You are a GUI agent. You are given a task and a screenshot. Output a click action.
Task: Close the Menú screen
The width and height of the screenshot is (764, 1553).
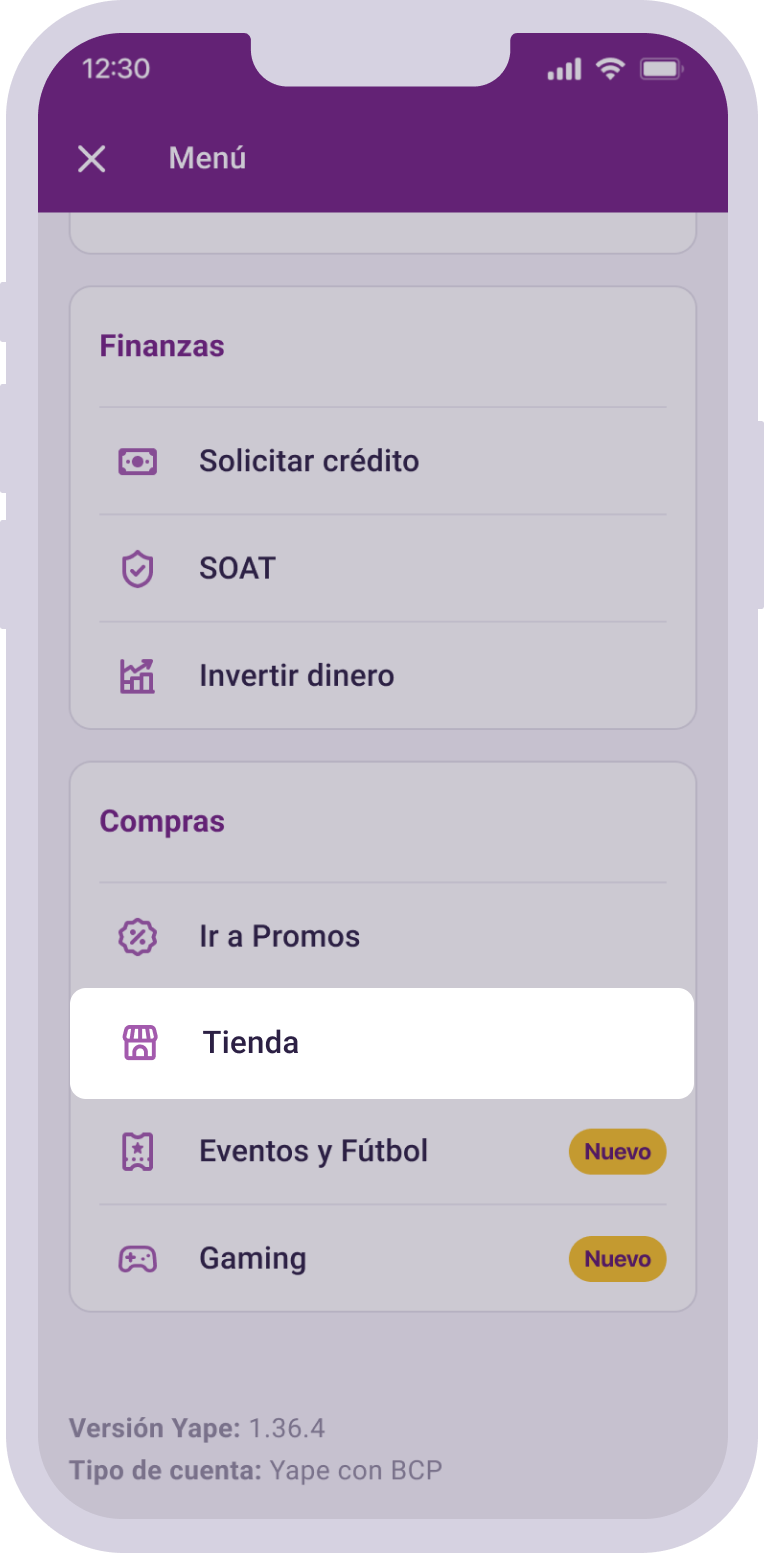tap(91, 159)
